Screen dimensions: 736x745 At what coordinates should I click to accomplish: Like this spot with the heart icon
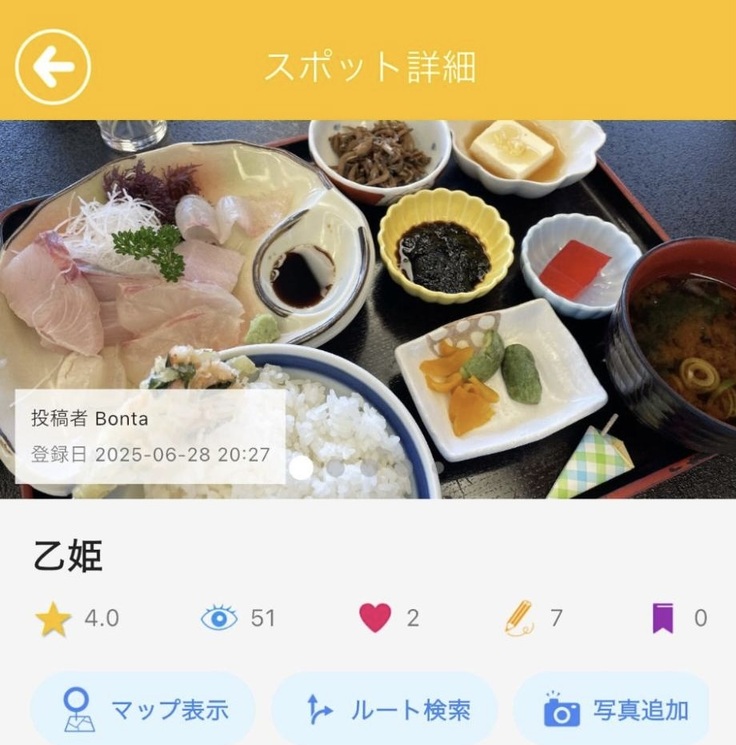point(375,618)
